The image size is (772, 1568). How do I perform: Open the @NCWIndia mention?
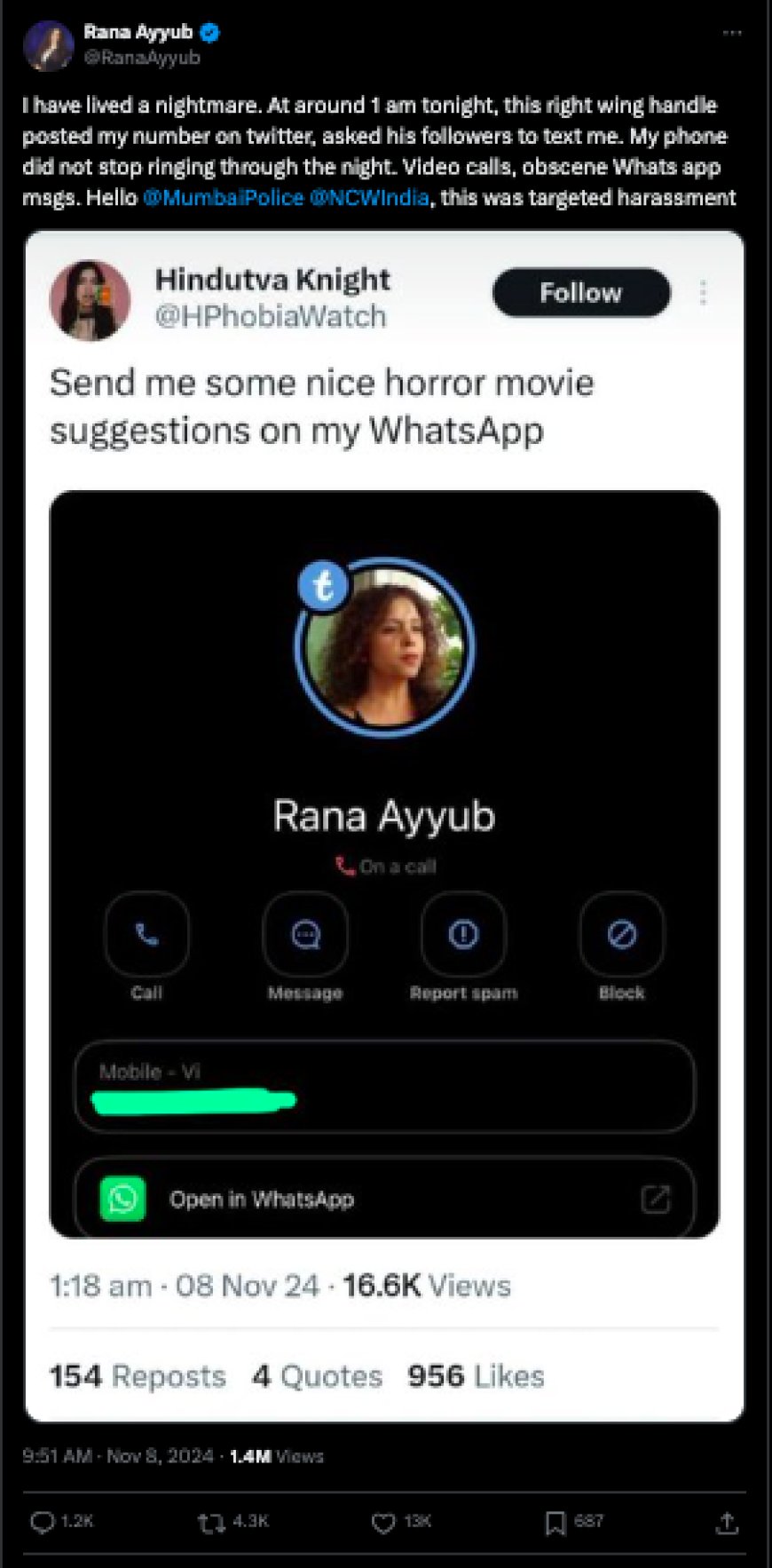pos(369,197)
